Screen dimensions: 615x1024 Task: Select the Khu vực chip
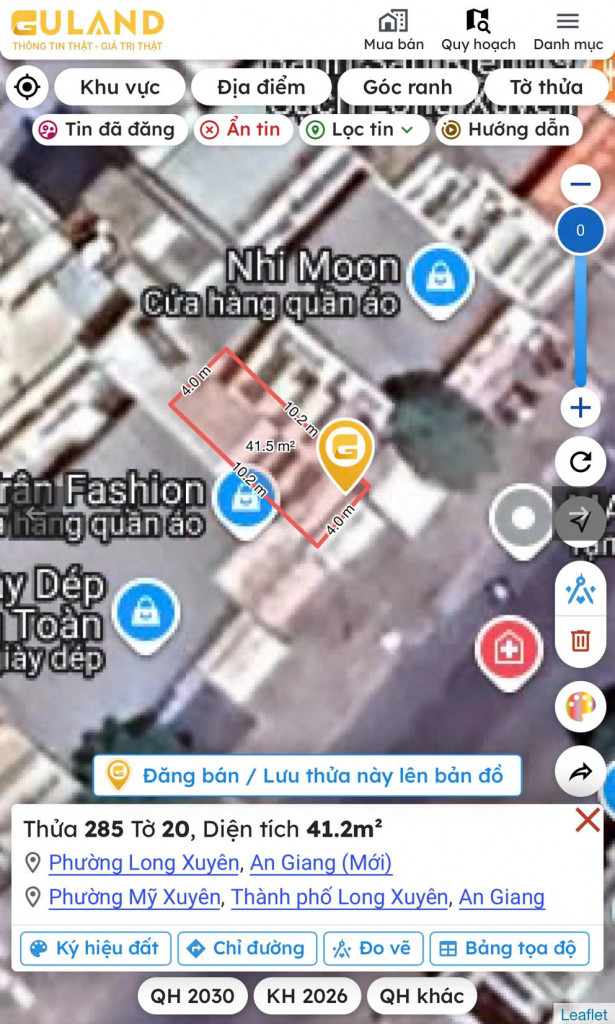click(x=120, y=87)
